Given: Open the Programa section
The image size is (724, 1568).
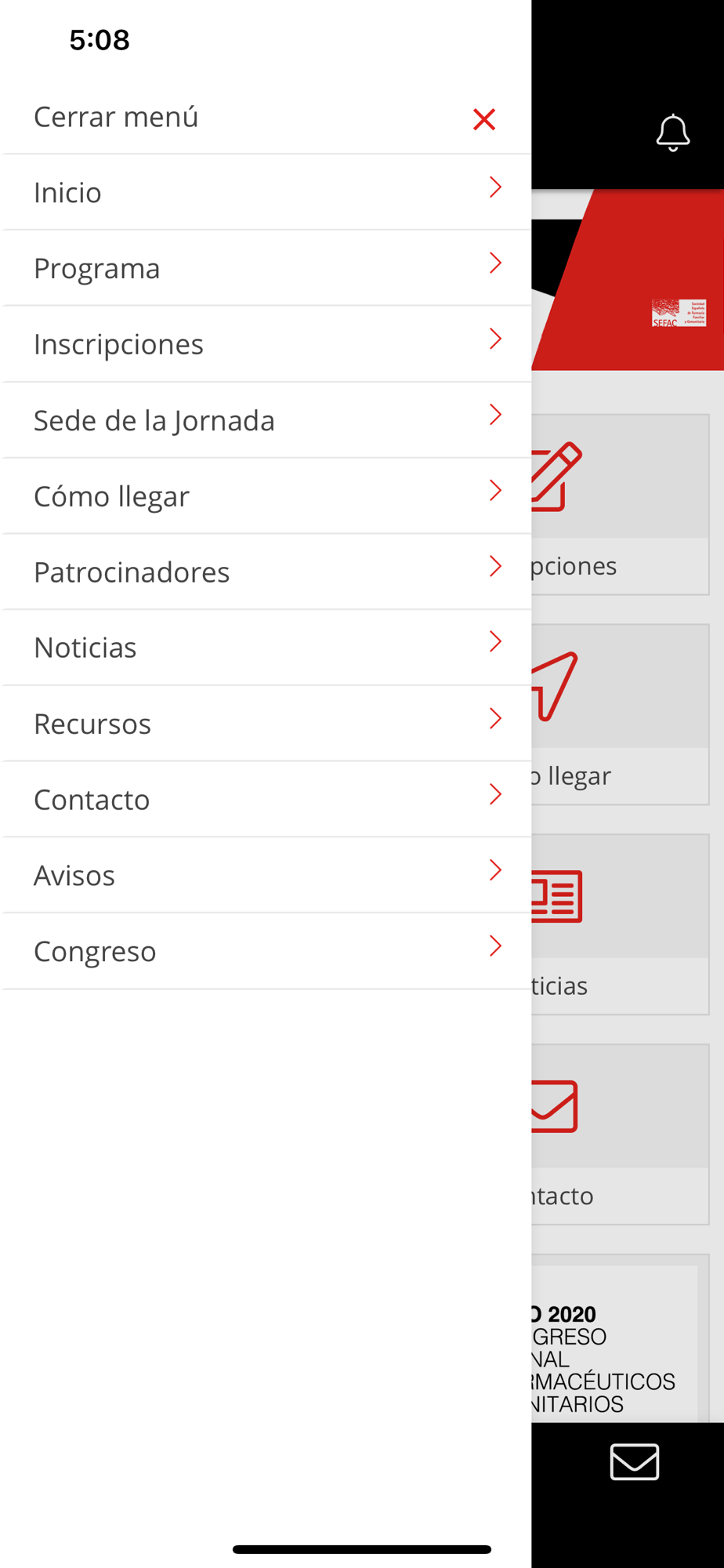Looking at the screenshot, I should [x=266, y=268].
